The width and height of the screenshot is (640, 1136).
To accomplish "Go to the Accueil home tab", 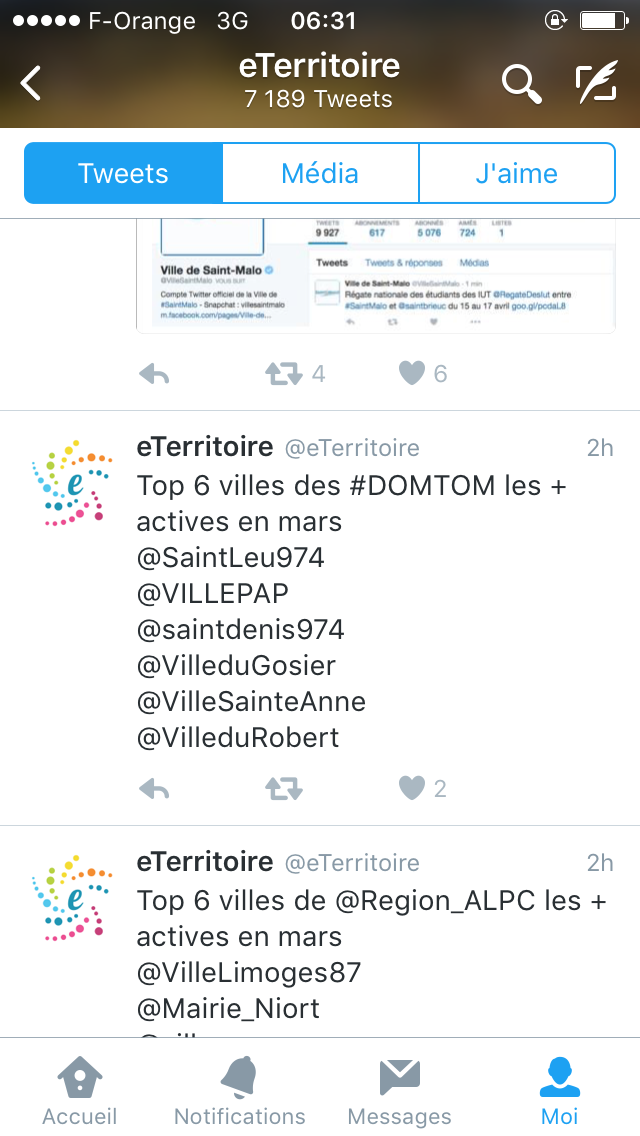I will (80, 1091).
